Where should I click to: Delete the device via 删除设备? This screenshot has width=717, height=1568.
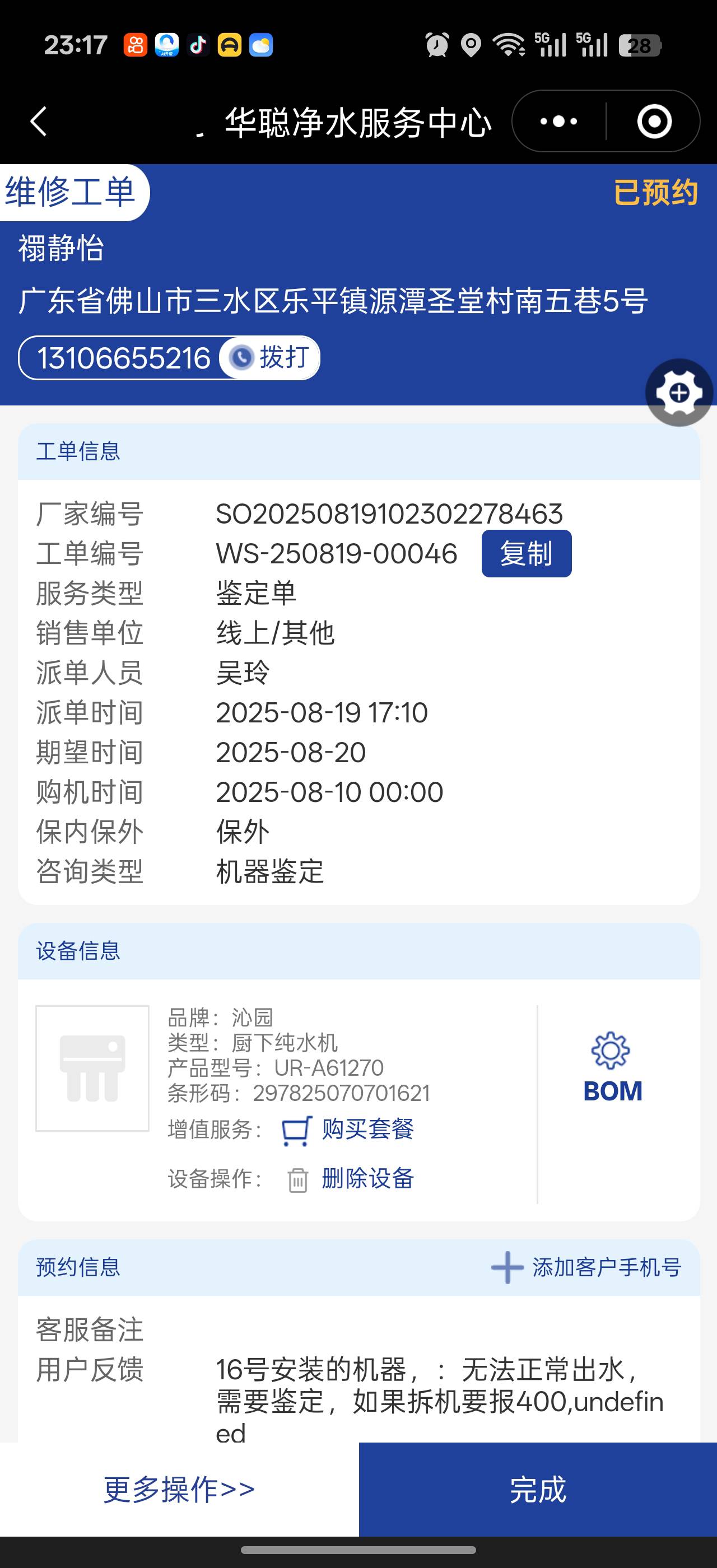click(367, 1179)
